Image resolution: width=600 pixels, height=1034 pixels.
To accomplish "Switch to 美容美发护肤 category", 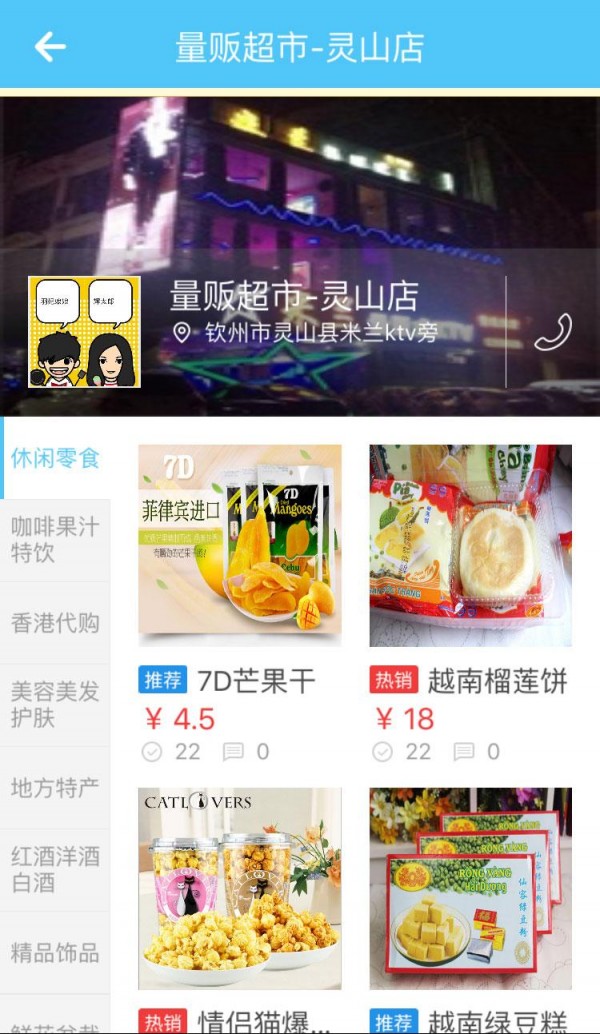I will coord(56,704).
